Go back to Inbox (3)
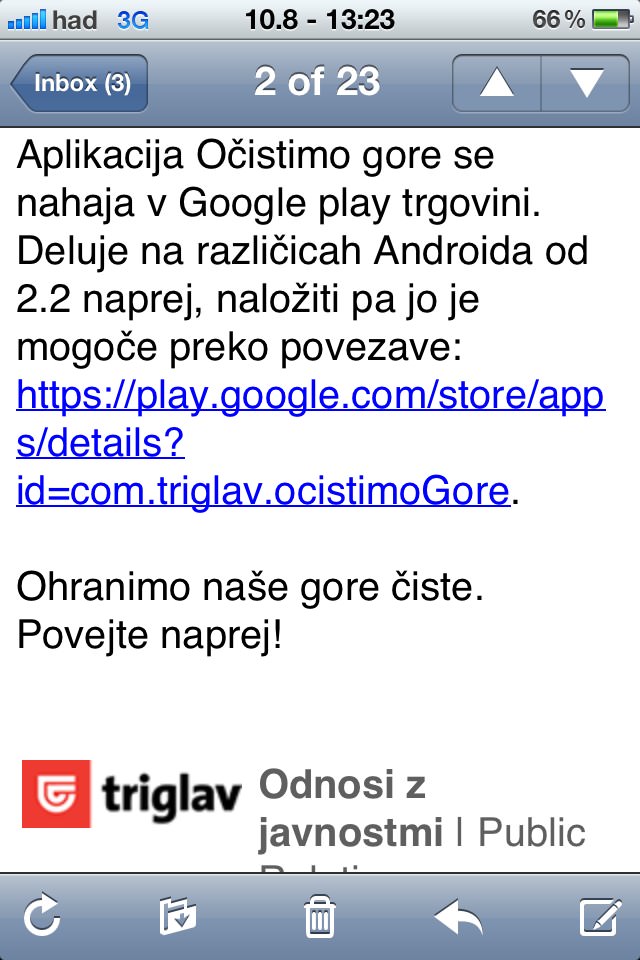The height and width of the screenshot is (960, 640). coord(80,83)
